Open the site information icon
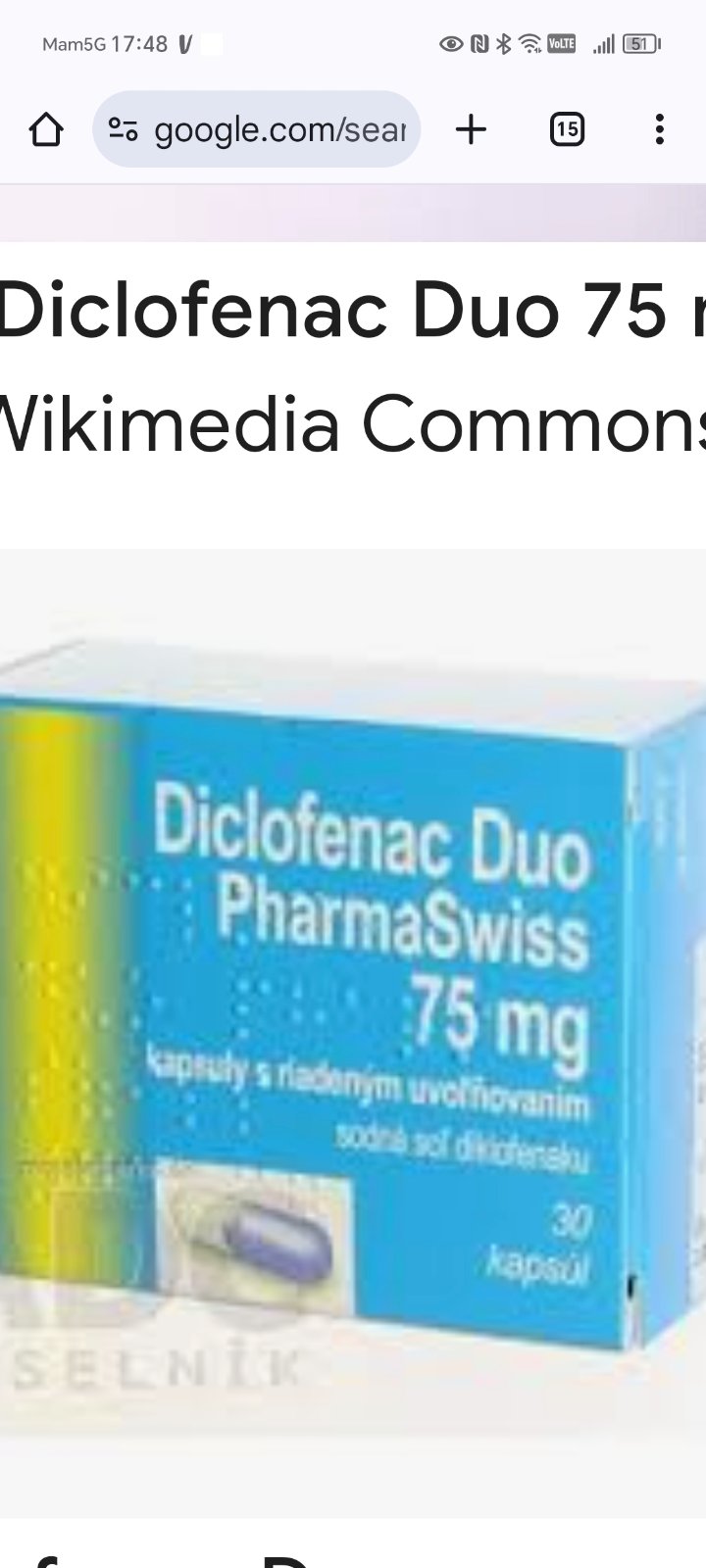The width and height of the screenshot is (706, 1568). click(x=123, y=129)
